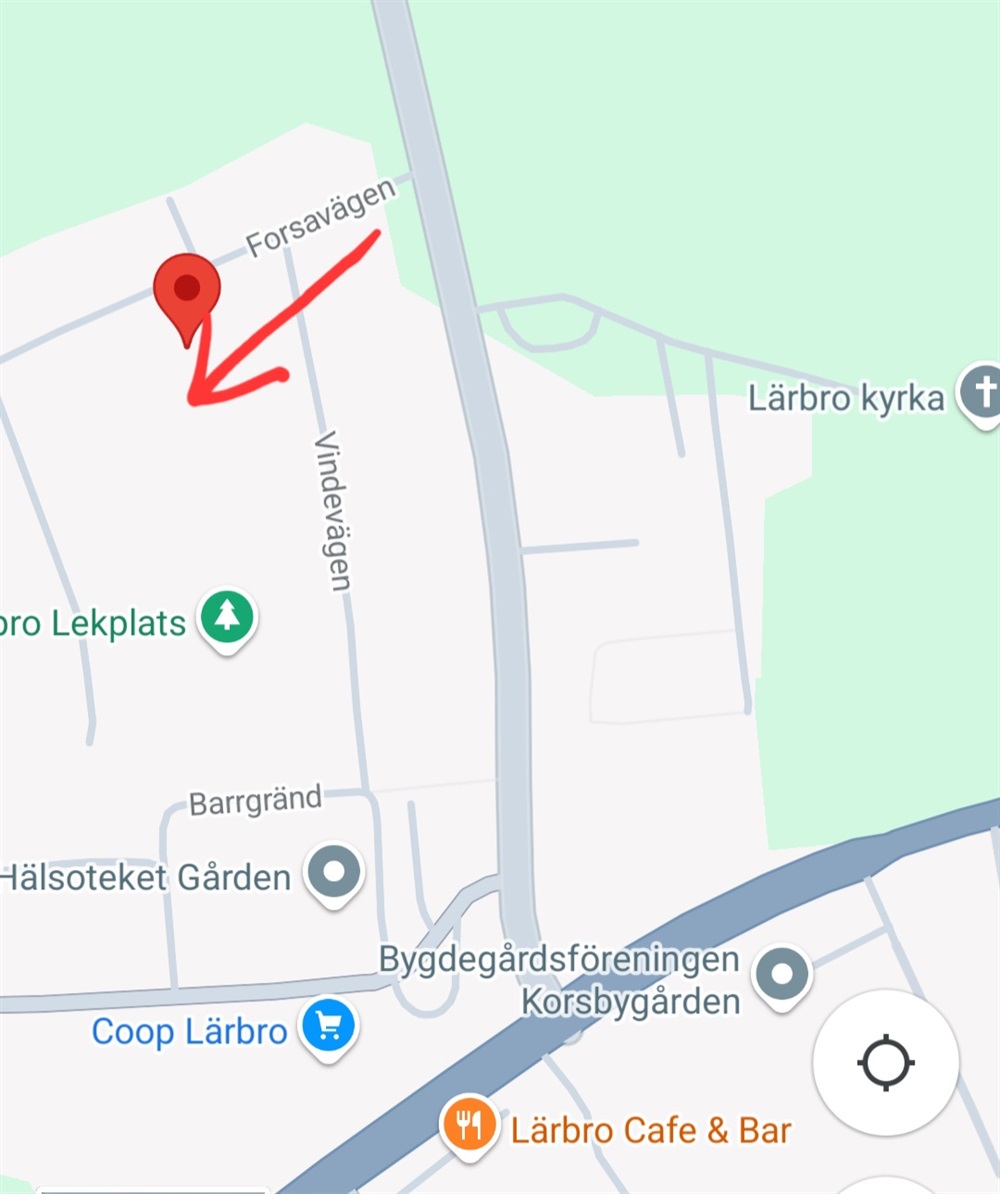The width and height of the screenshot is (1000, 1194).
Task: Center map on my current location
Action: point(885,1062)
